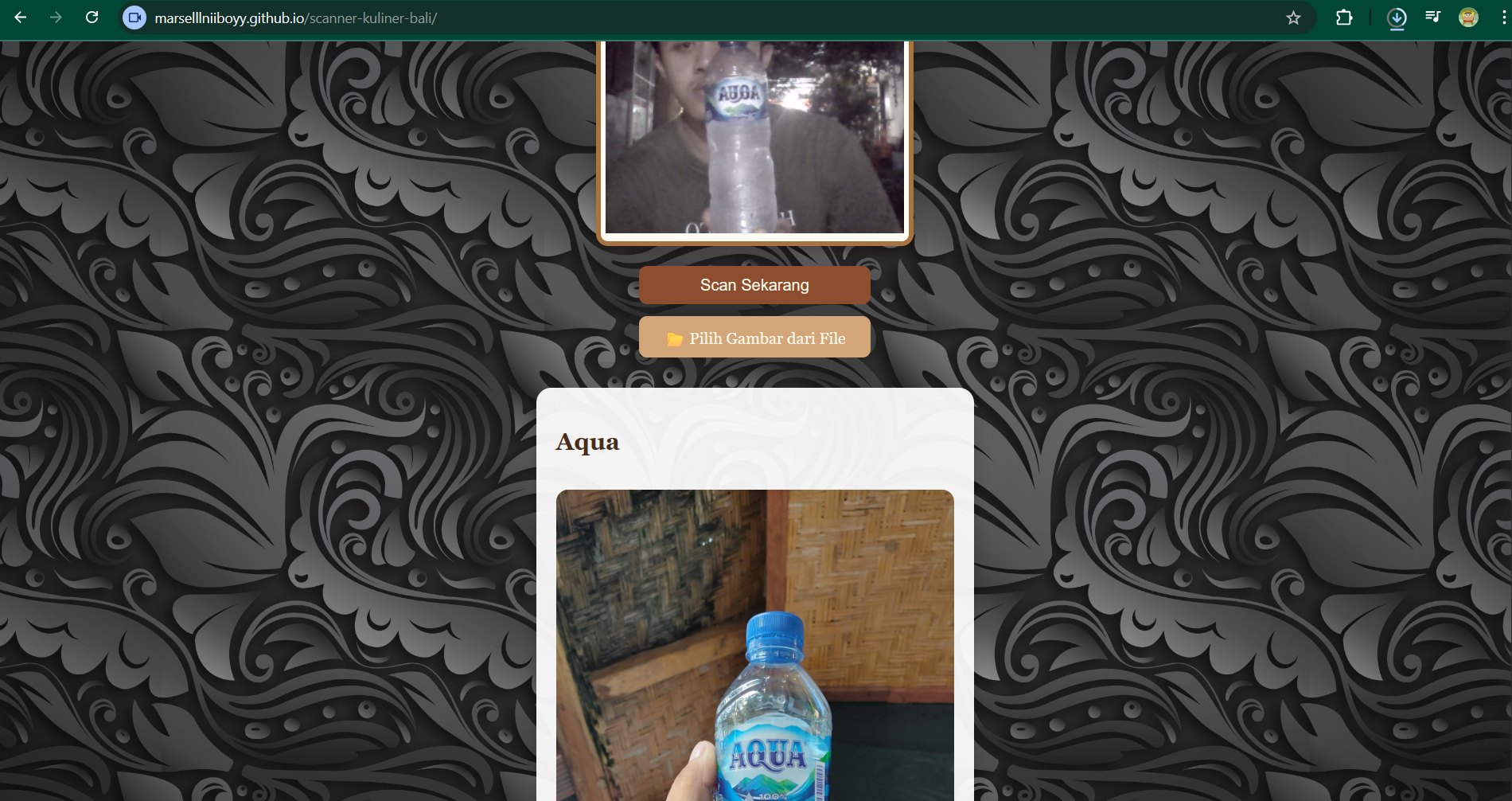Choose Pilih Gambar dari File
The image size is (1512, 801).
[x=754, y=338]
